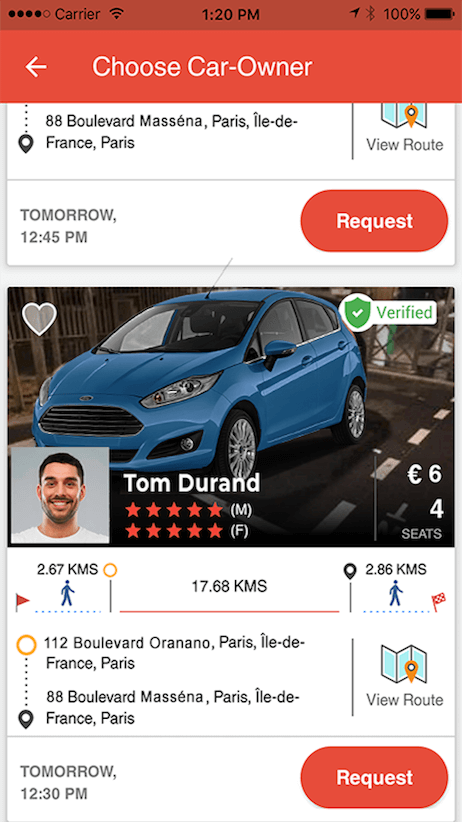View Route for Tom Durand's trip
The width and height of the screenshot is (462, 822).
click(x=404, y=676)
